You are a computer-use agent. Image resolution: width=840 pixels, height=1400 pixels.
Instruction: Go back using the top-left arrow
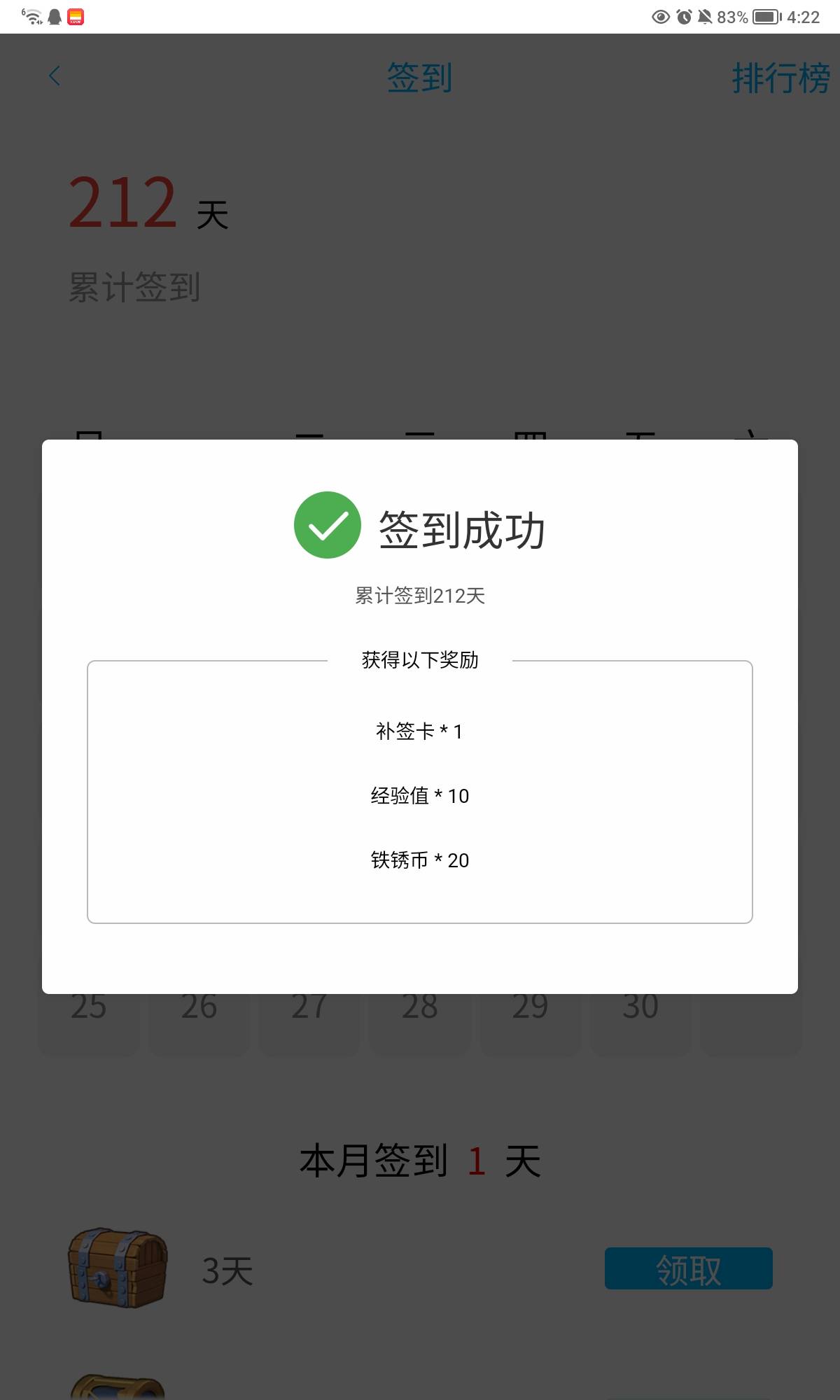point(55,76)
